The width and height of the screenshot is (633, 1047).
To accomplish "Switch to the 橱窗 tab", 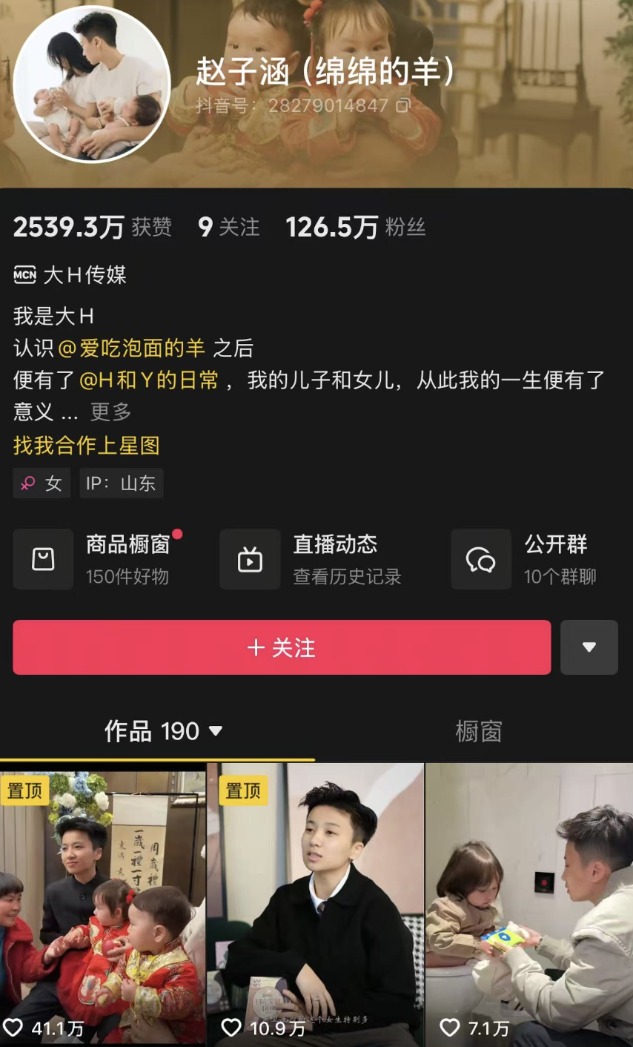I will (x=478, y=731).
